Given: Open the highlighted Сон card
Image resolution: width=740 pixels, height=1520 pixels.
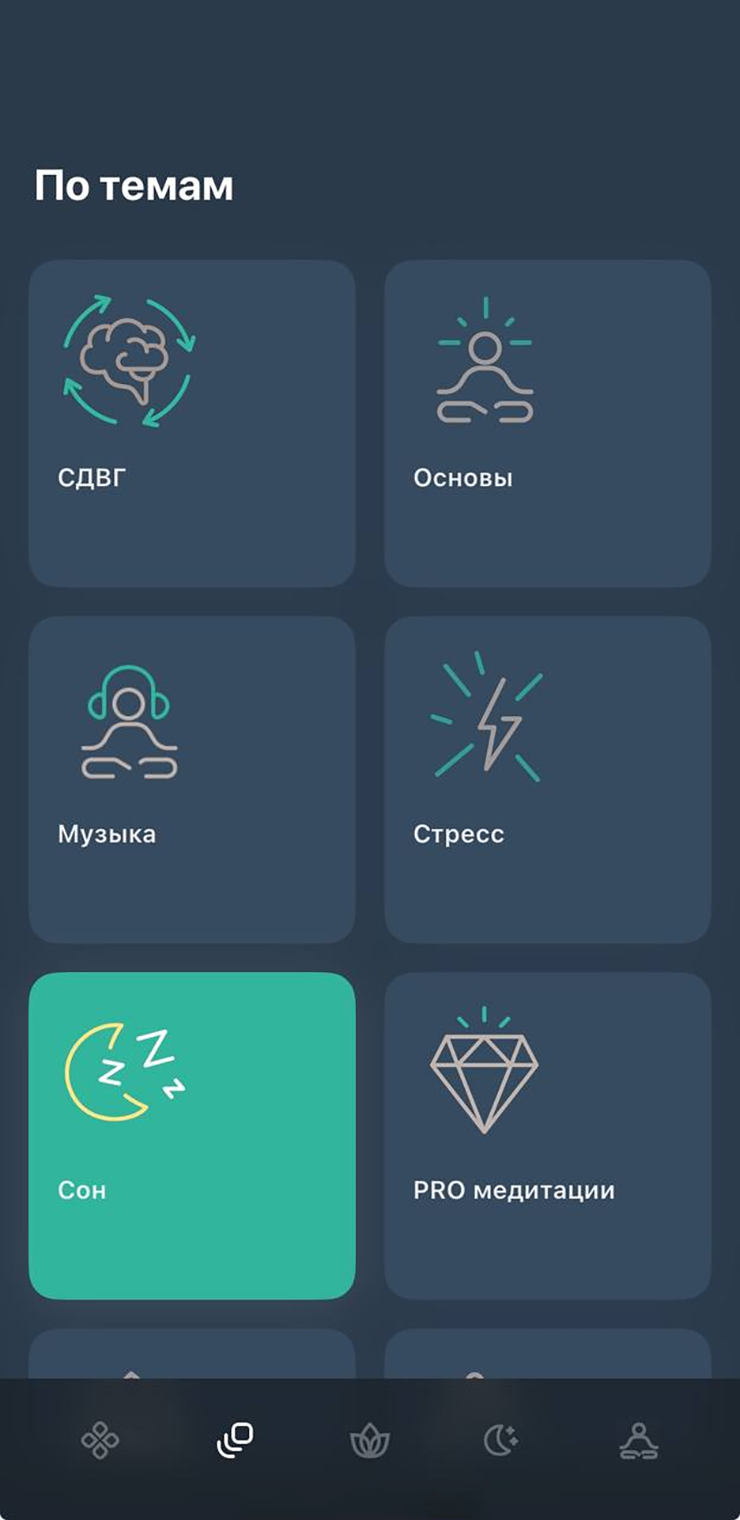Looking at the screenshot, I should pyautogui.click(x=192, y=1136).
